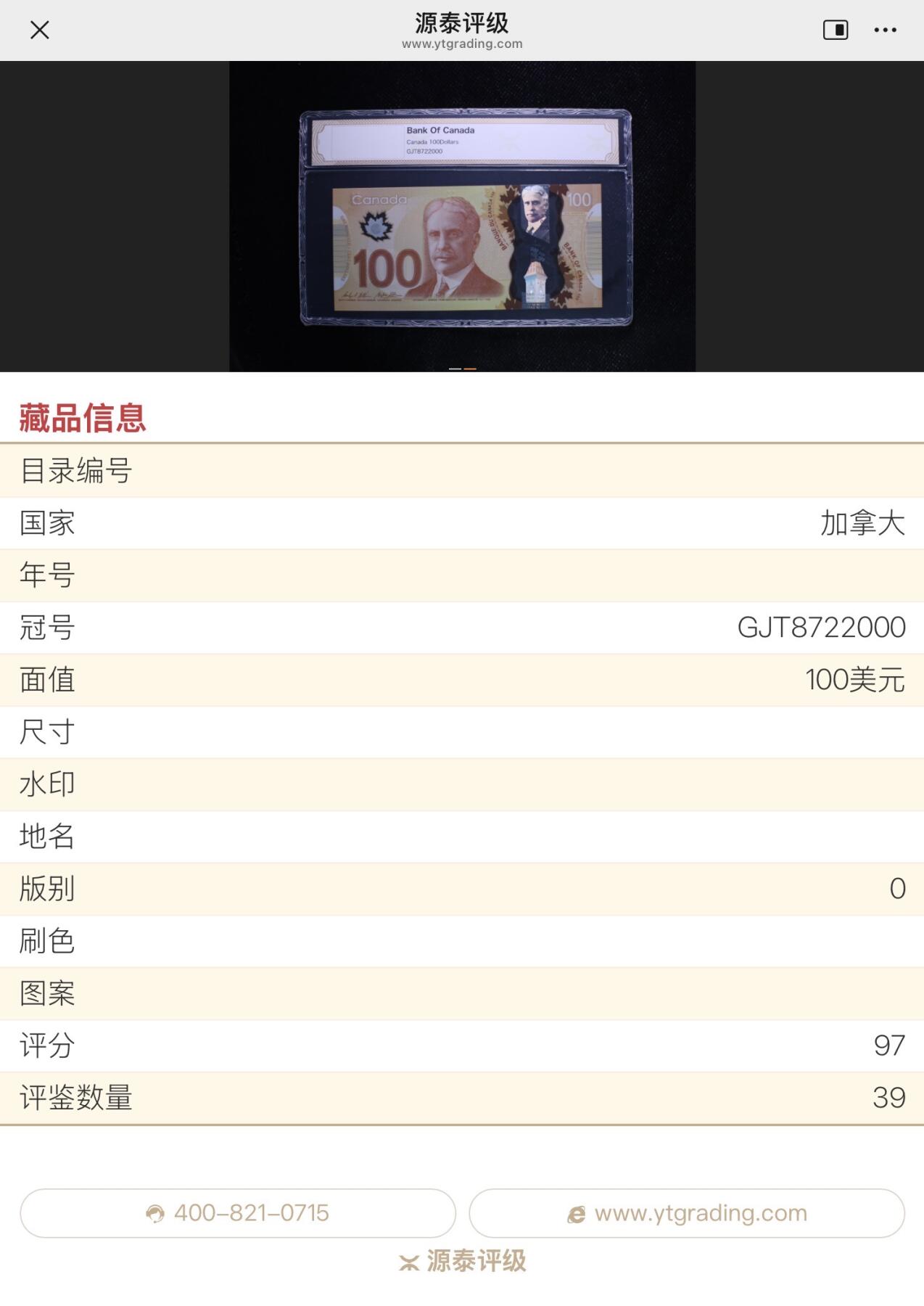Click the 源泰评级 logo at page bottom

point(462,1262)
